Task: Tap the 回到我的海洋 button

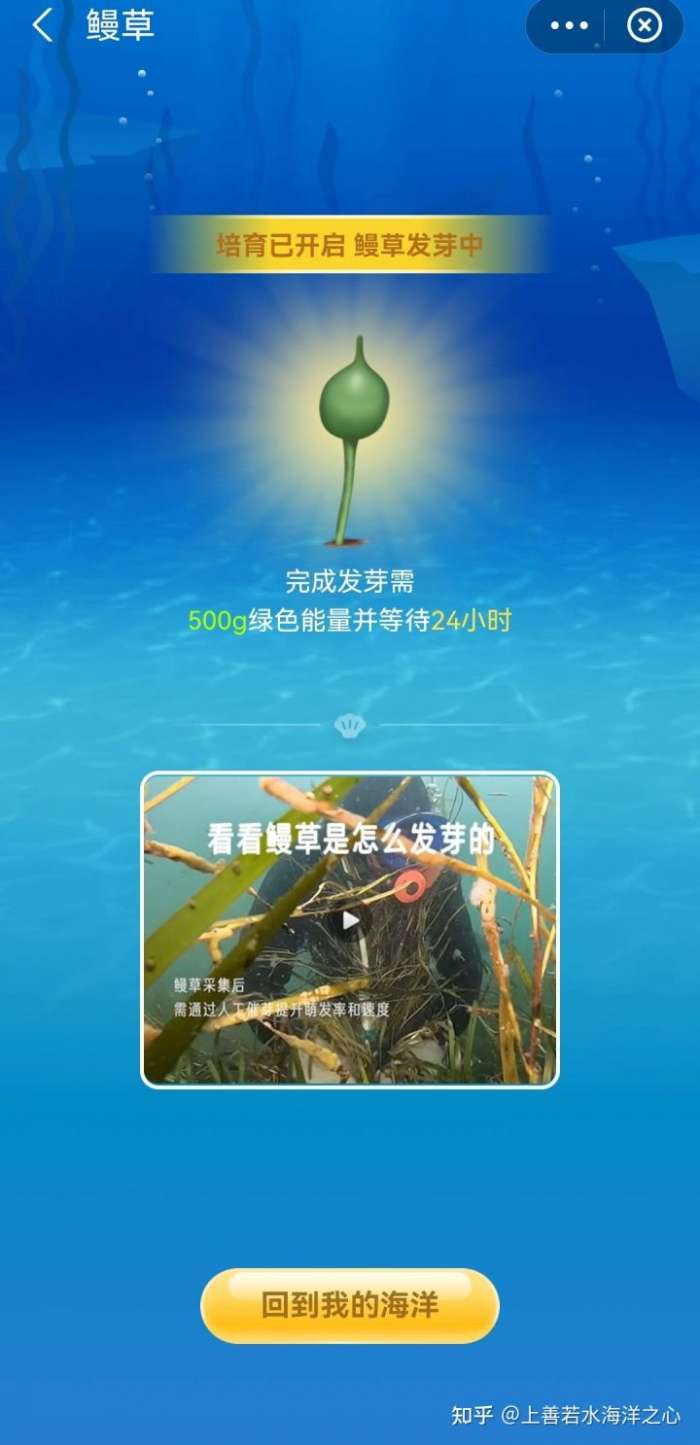Action: [x=350, y=1306]
